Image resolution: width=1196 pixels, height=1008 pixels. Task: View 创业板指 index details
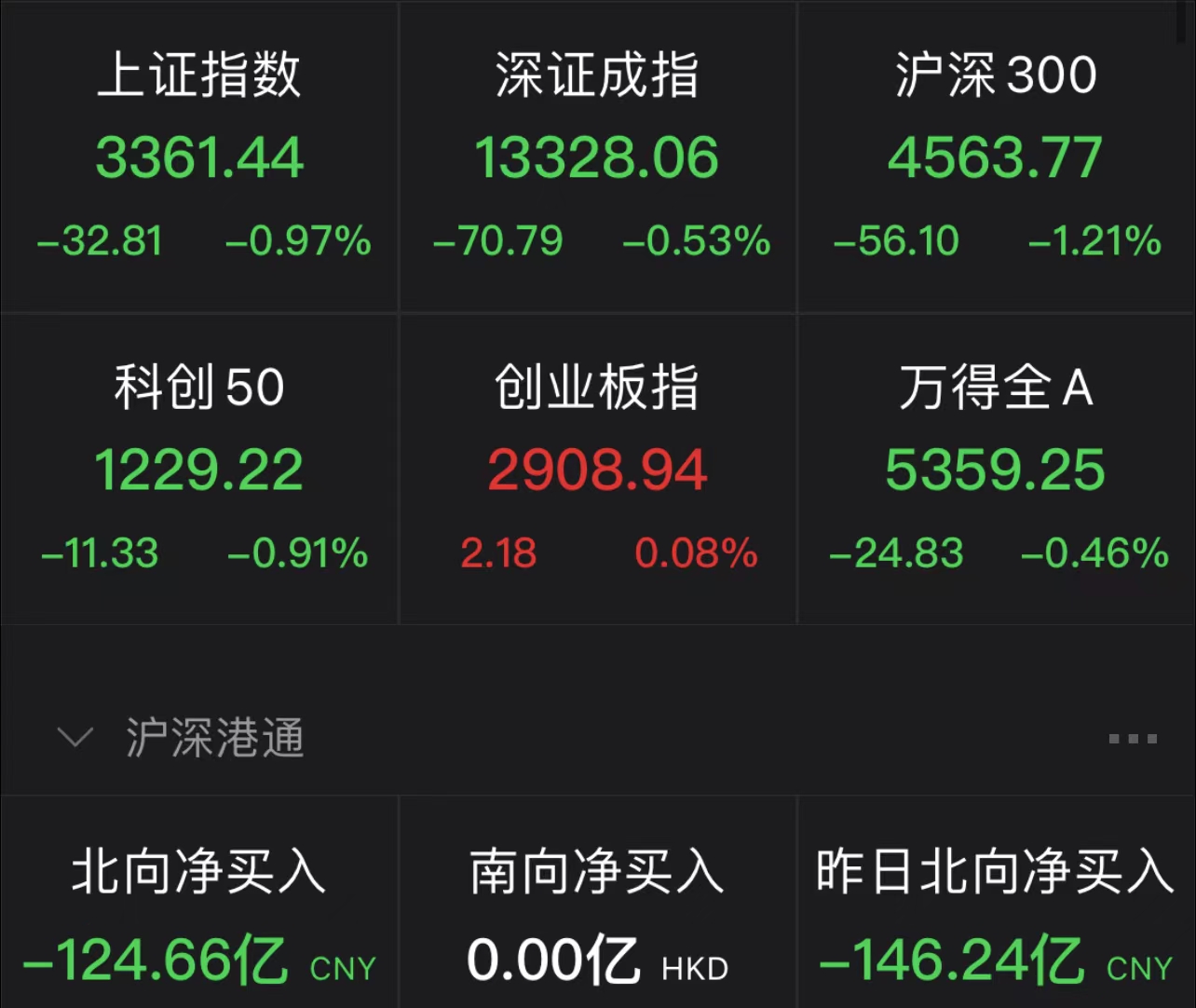[597, 469]
